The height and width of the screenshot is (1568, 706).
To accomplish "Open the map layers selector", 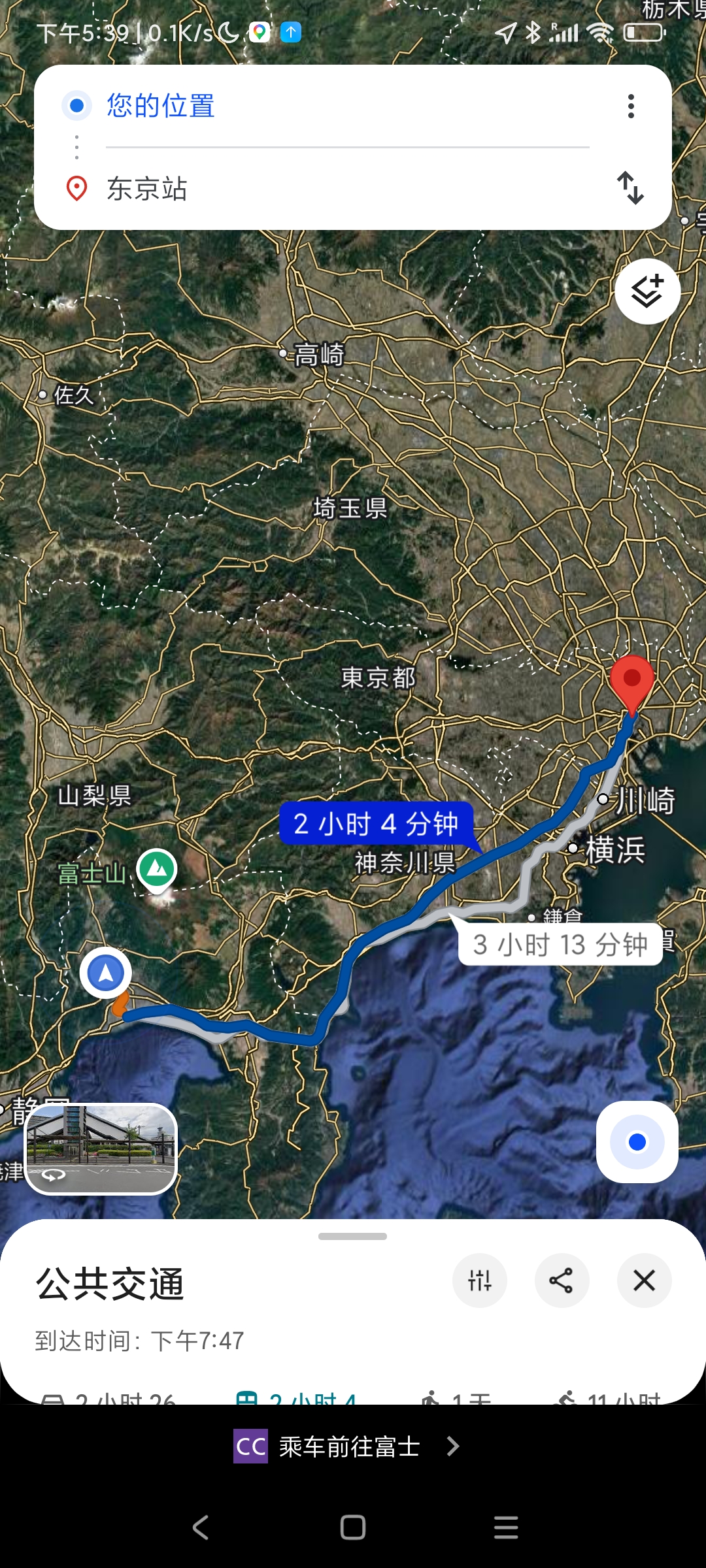I will tap(647, 291).
